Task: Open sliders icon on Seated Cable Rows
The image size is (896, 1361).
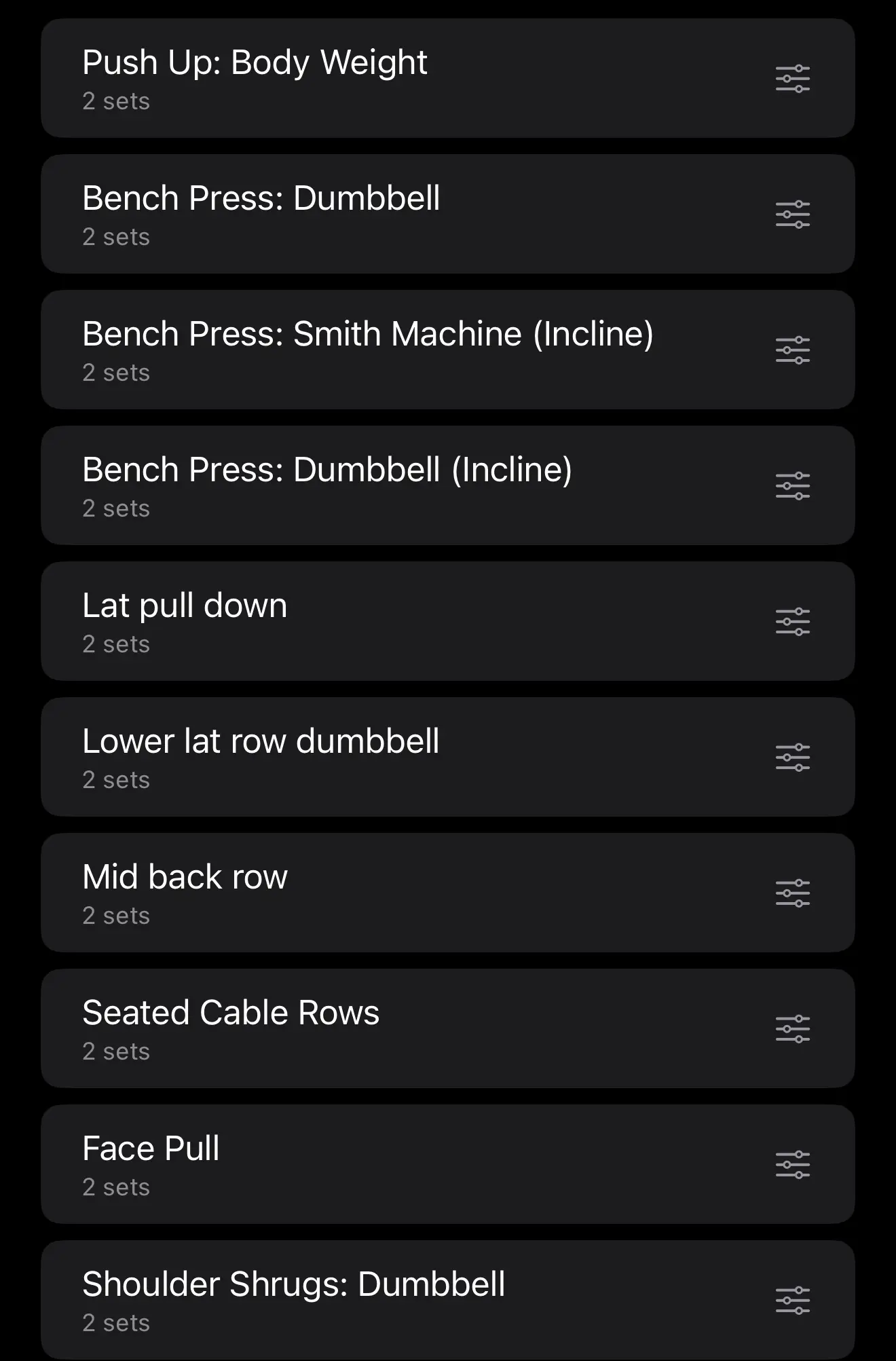Action: 792,1029
